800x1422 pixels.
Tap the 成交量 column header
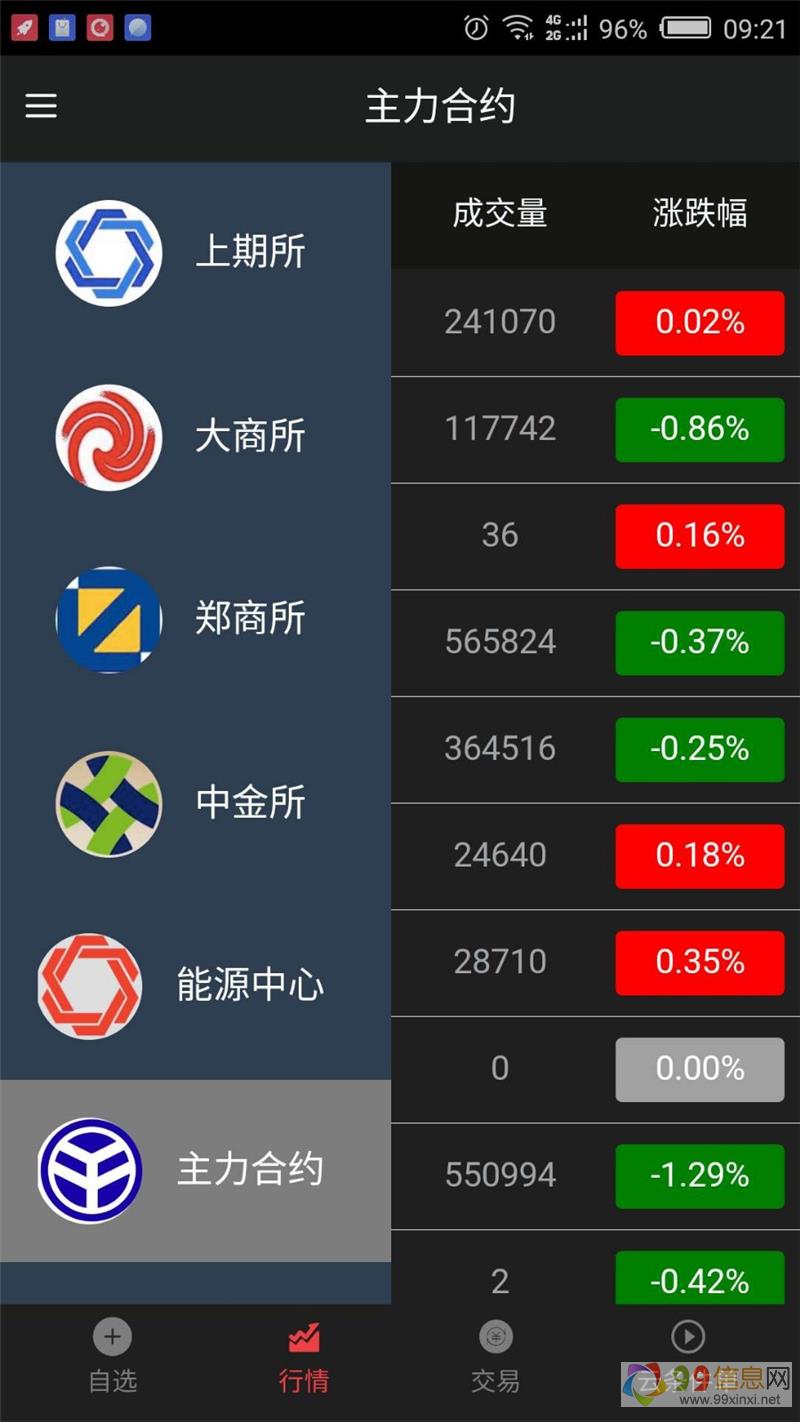500,214
